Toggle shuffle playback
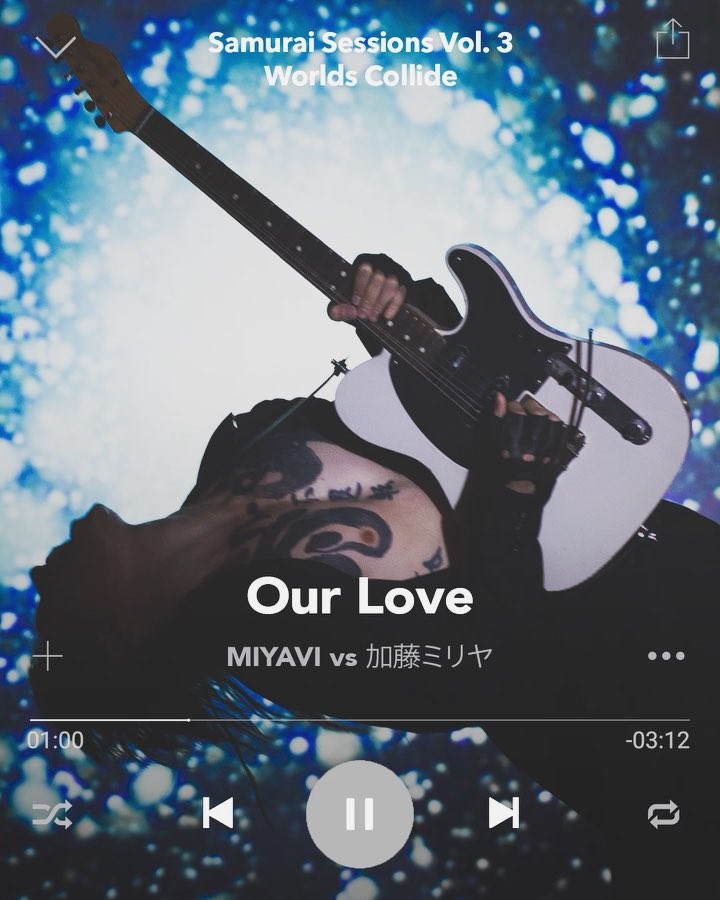This screenshot has height=900, width=720. pyautogui.click(x=52, y=815)
